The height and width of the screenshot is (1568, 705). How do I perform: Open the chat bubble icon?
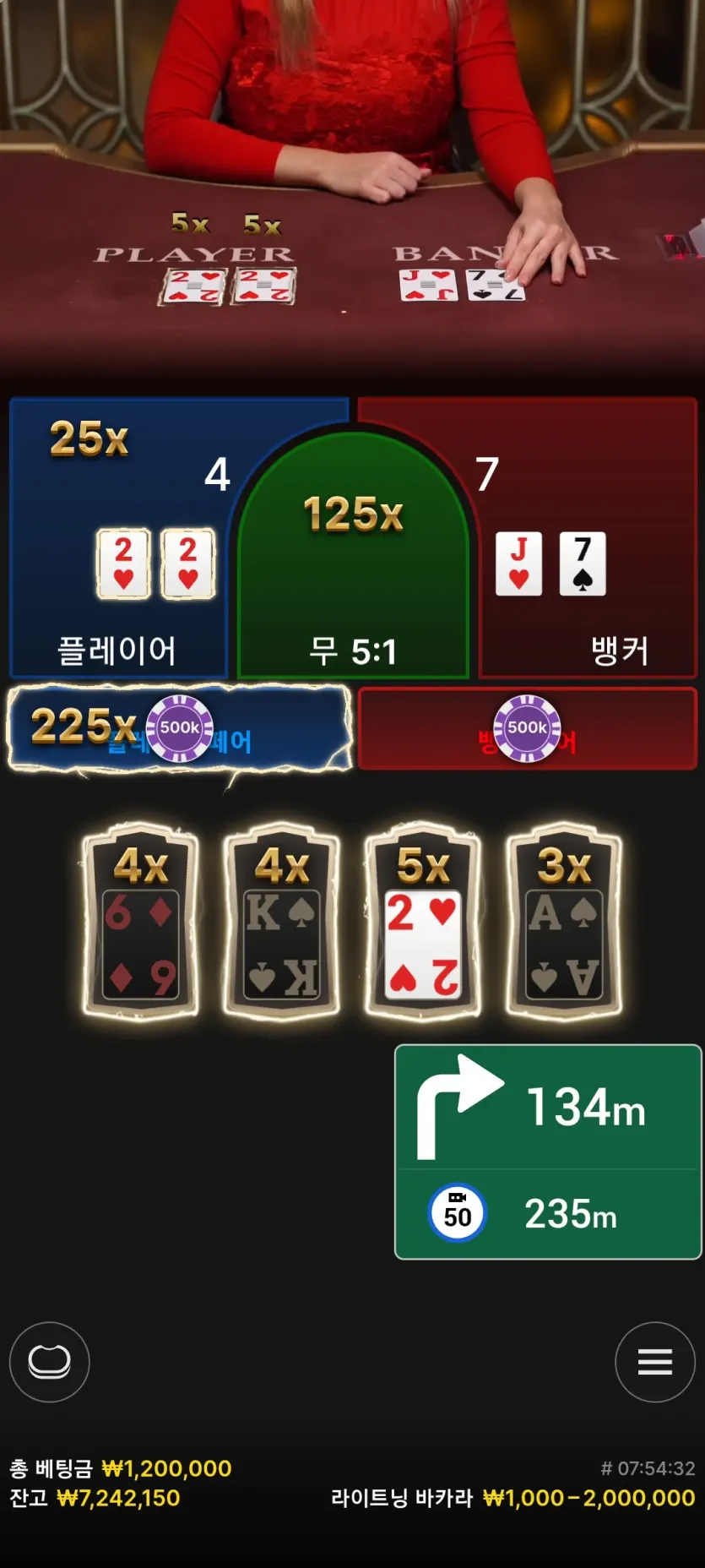click(49, 1362)
